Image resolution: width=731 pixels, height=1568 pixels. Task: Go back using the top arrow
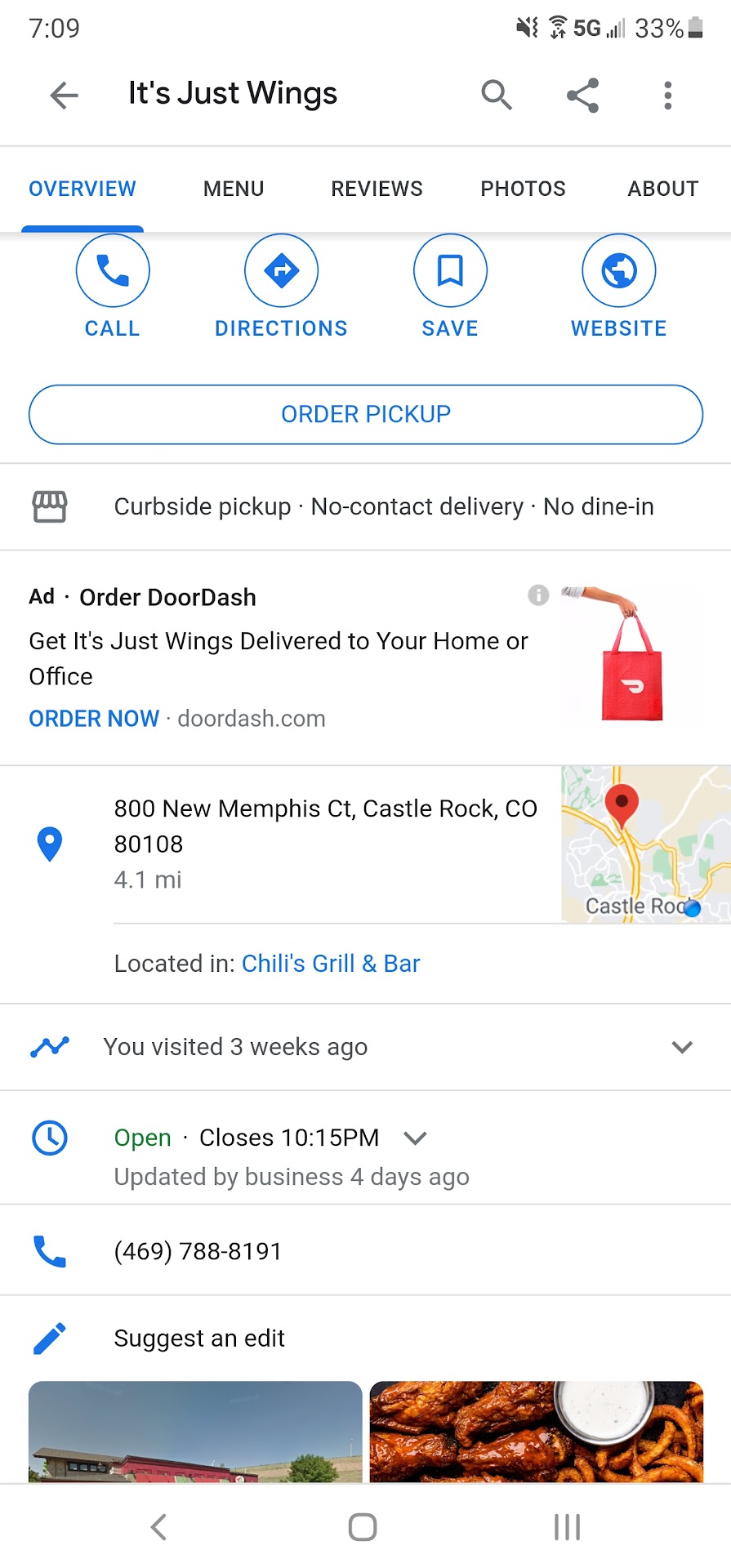[x=64, y=96]
